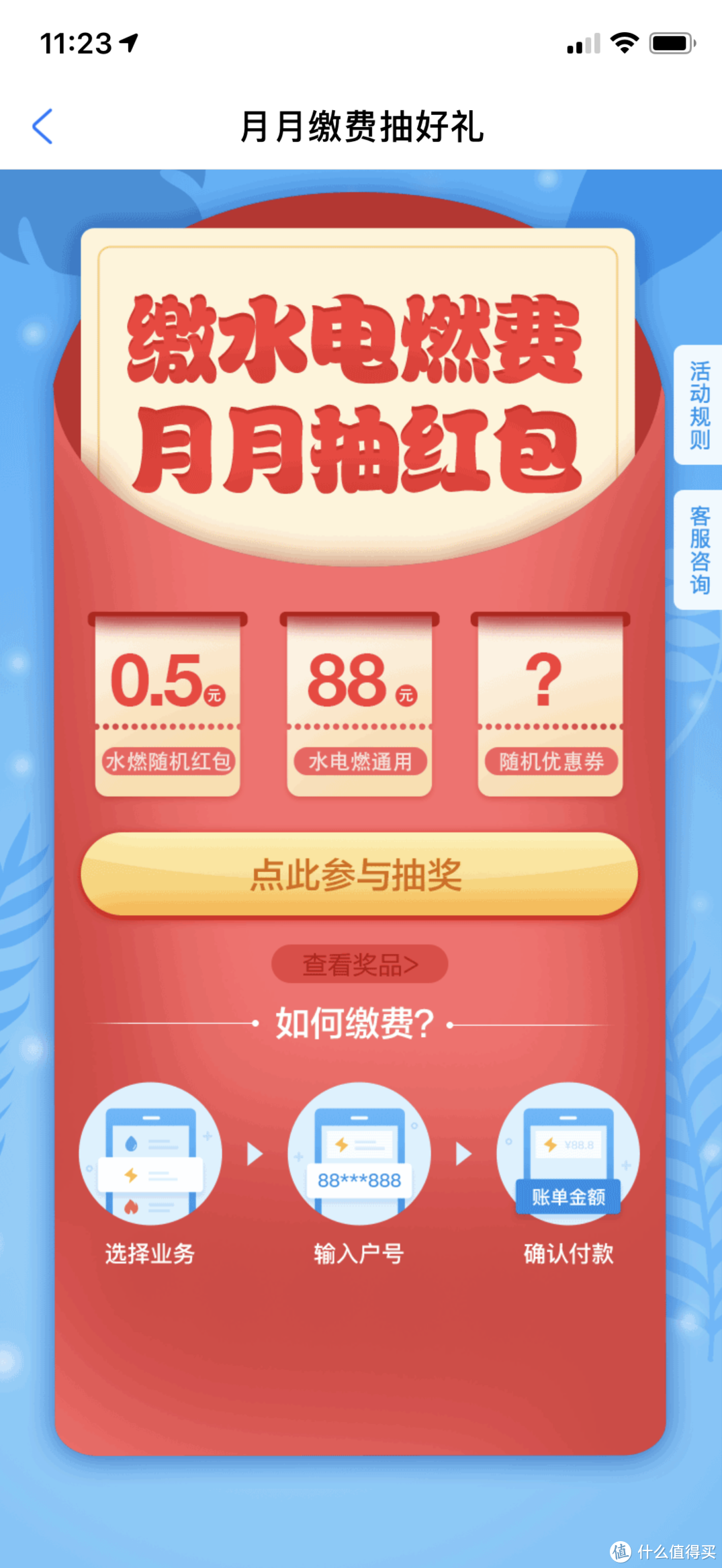The width and height of the screenshot is (722, 1568).
Task: Select the 88元 水电燃通用 prize card
Action: point(359,705)
